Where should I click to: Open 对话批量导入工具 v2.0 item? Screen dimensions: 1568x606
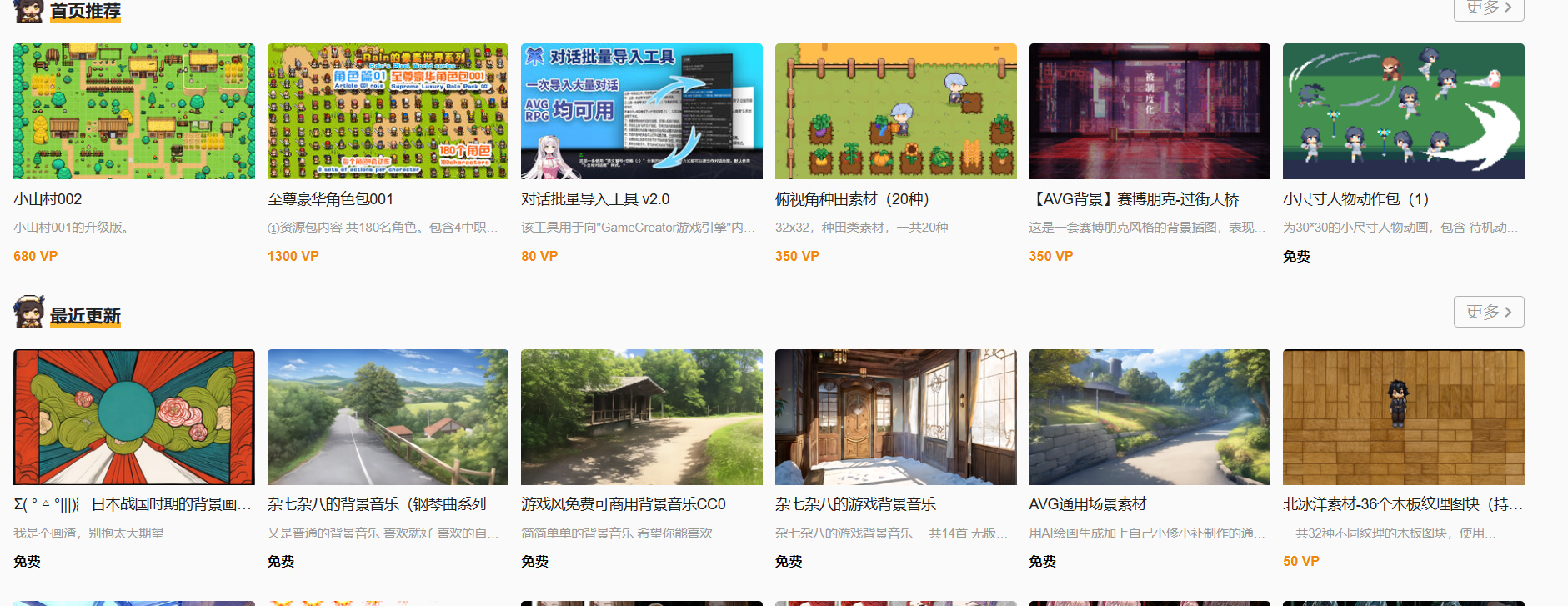coord(641,112)
